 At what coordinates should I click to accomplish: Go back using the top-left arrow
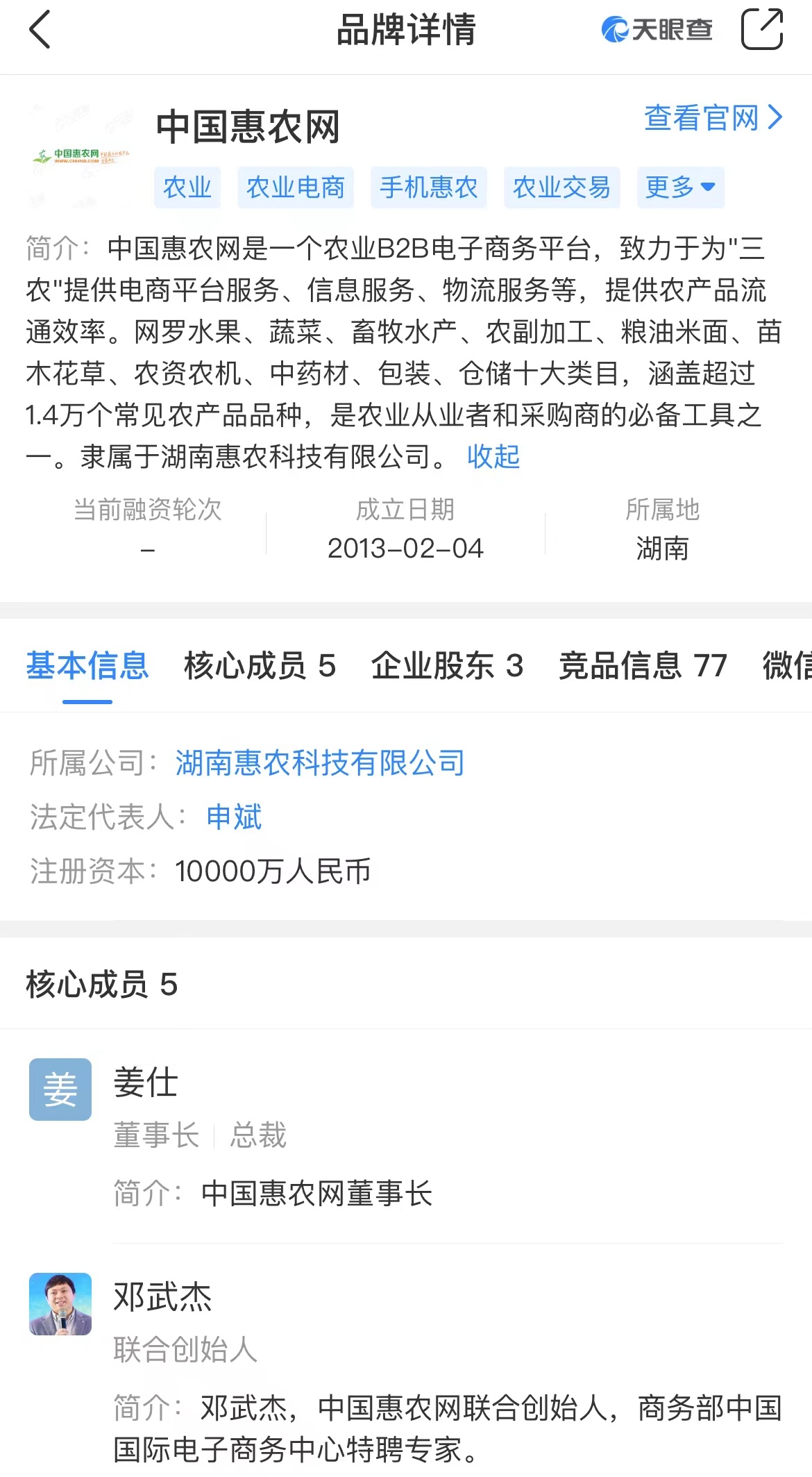click(x=40, y=30)
